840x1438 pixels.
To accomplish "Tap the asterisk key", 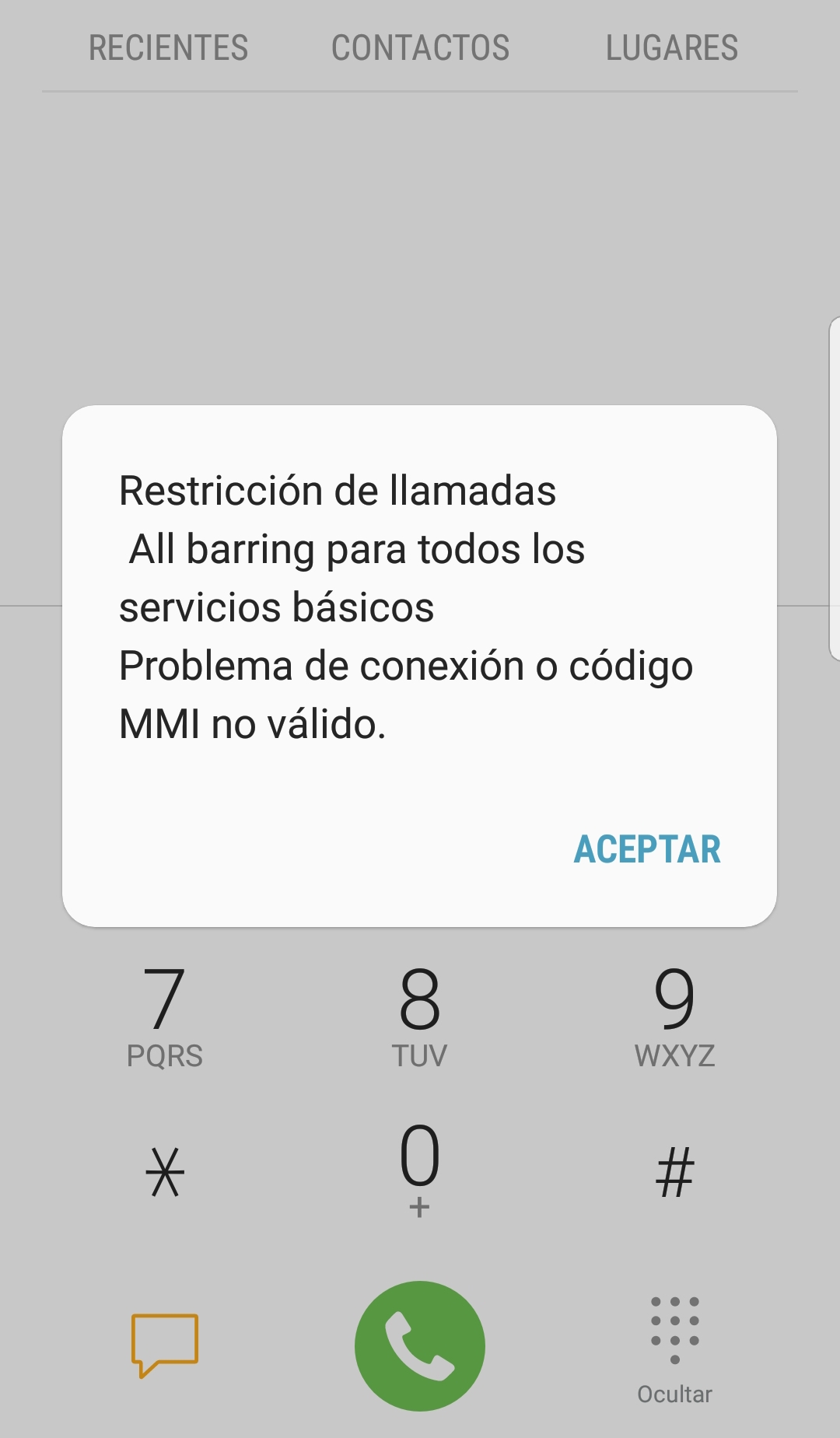I will point(165,1172).
